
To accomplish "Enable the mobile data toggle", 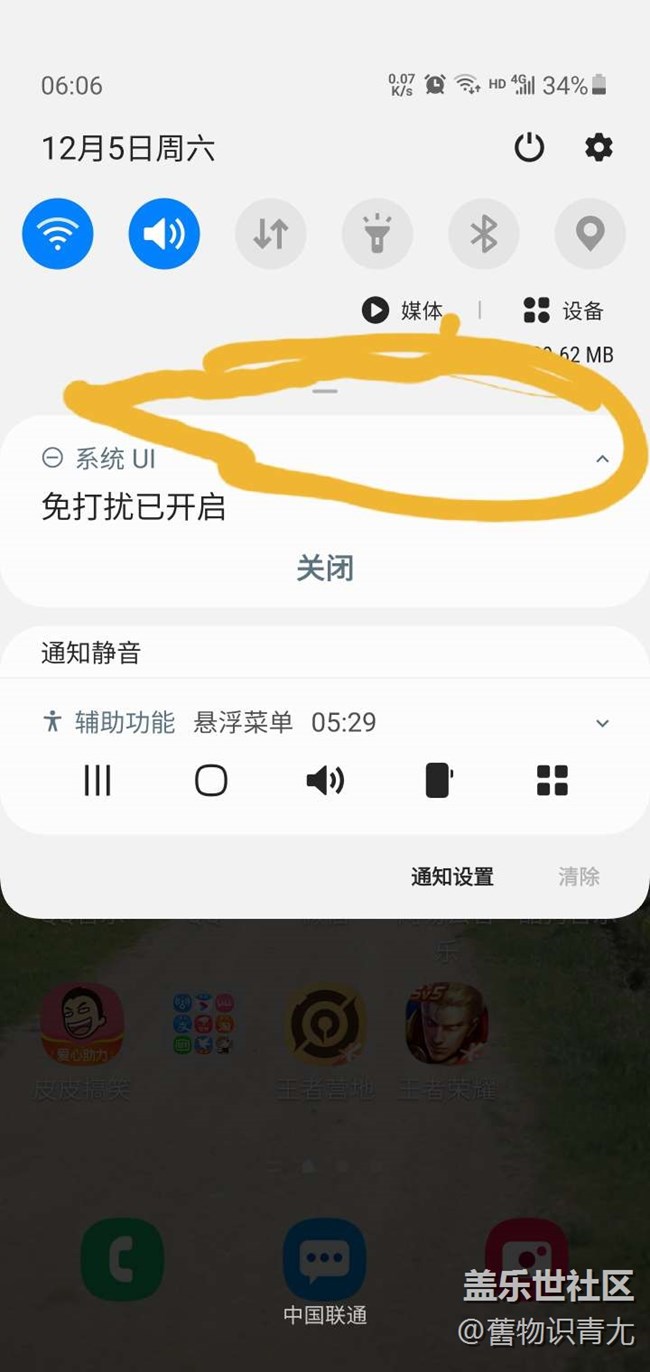I will click(271, 234).
